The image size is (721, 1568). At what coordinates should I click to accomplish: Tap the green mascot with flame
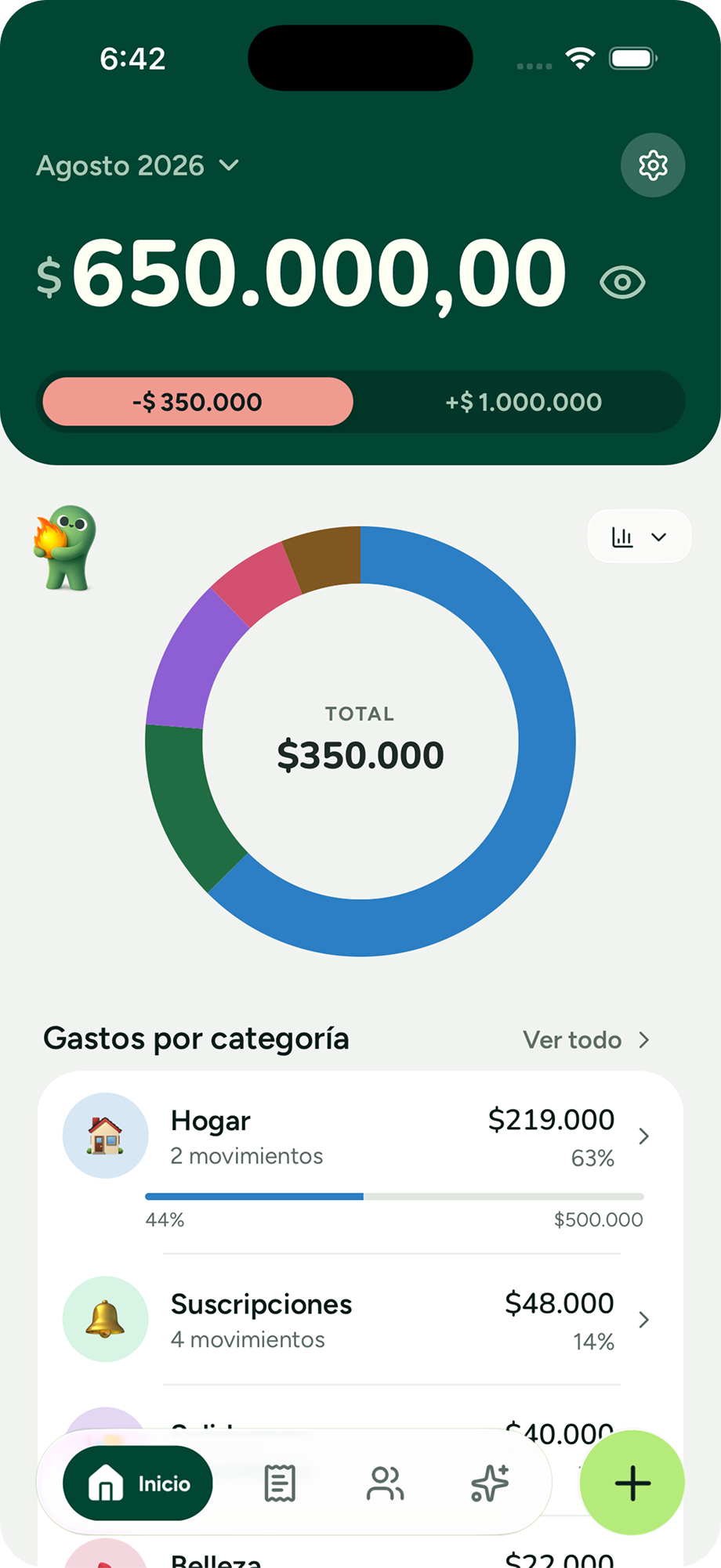pos(65,547)
